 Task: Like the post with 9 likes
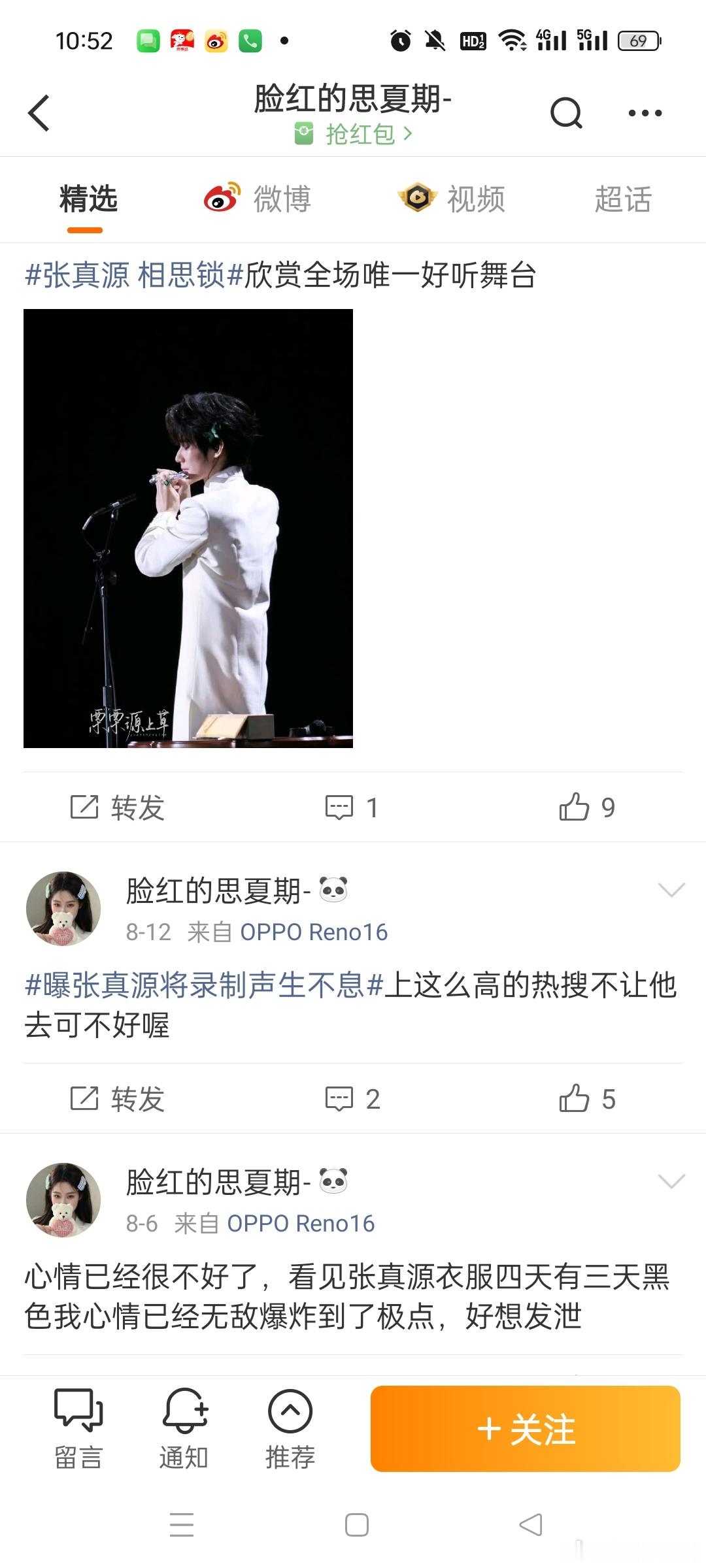click(x=586, y=808)
